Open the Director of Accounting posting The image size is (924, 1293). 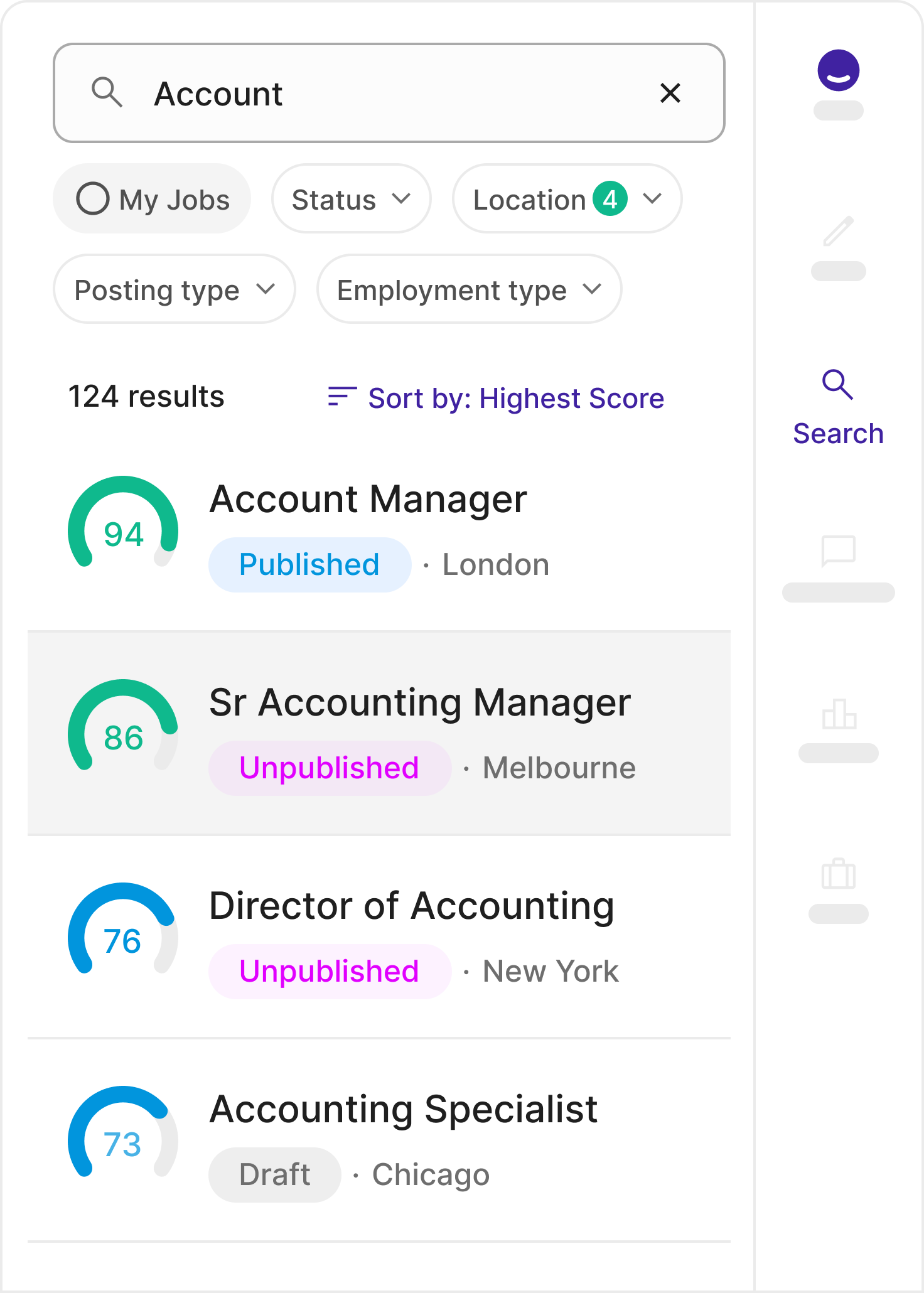(411, 906)
